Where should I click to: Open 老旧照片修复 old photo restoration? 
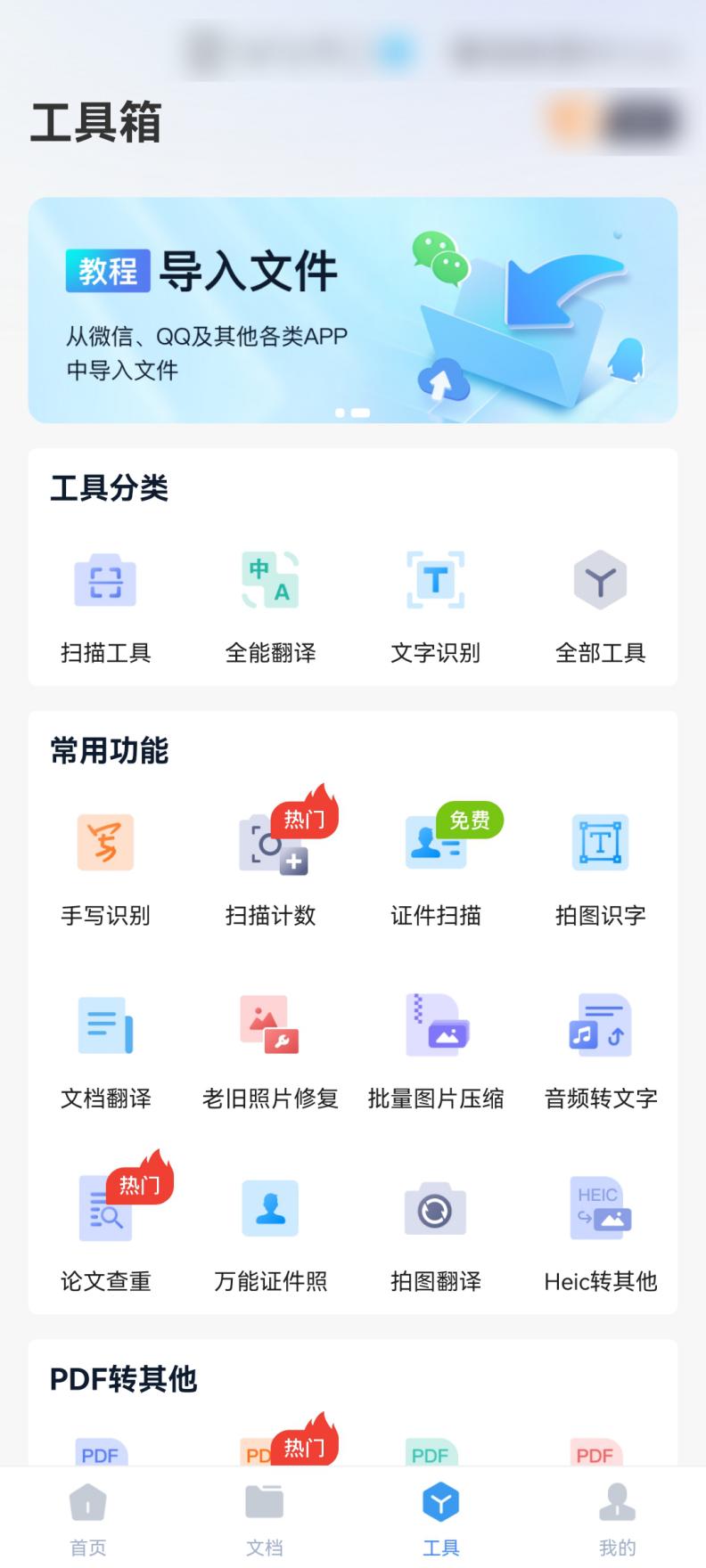[271, 1049]
